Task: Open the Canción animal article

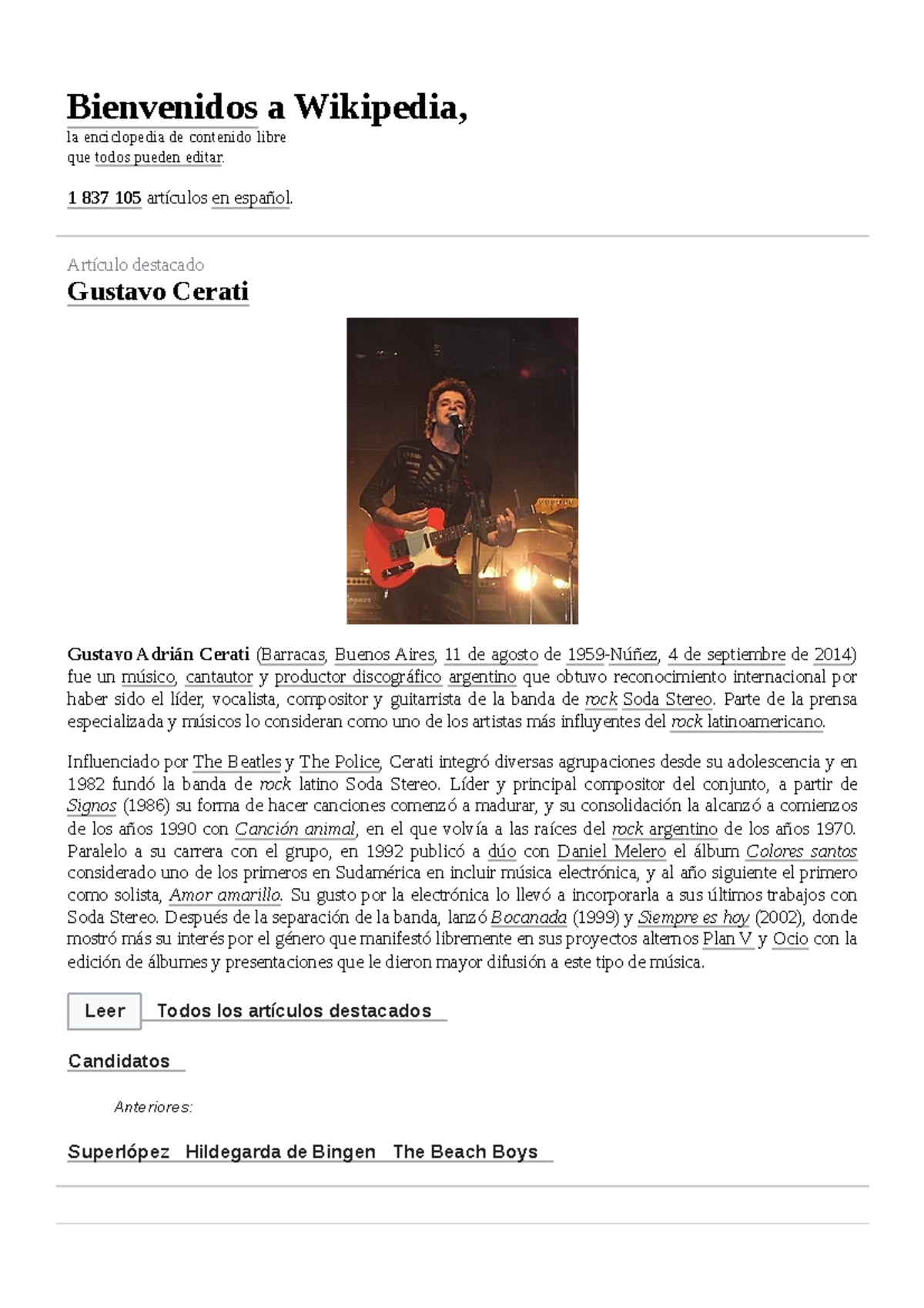Action: [296, 828]
